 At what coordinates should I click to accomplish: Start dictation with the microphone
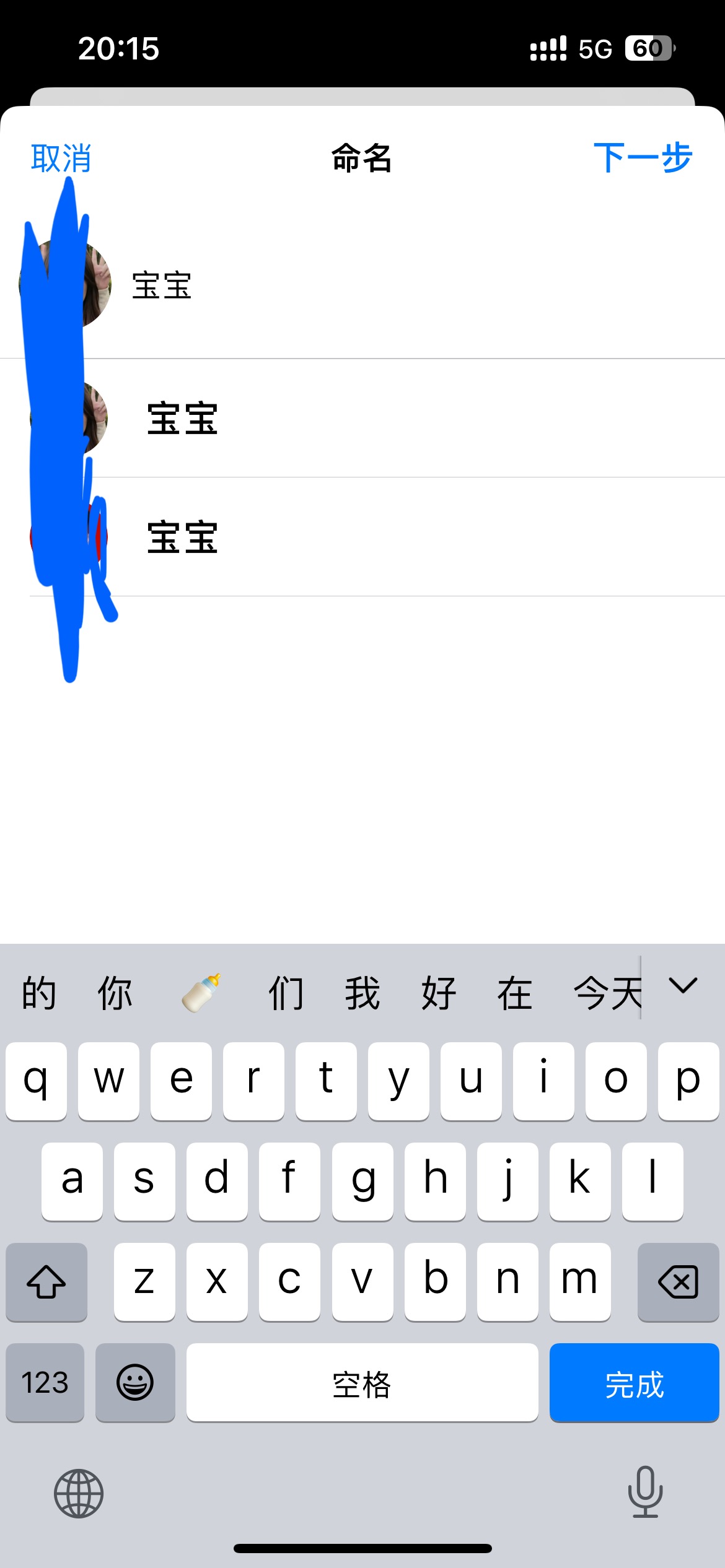645,1492
